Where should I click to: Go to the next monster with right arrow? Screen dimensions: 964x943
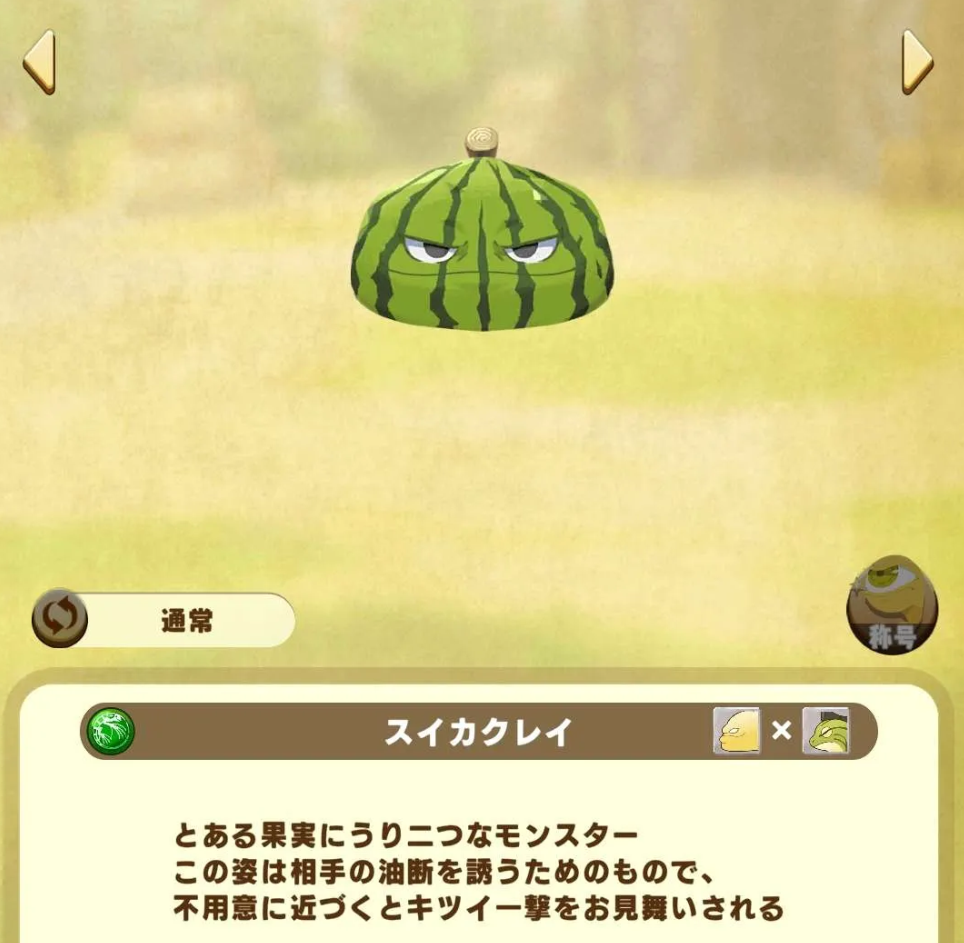[916, 62]
